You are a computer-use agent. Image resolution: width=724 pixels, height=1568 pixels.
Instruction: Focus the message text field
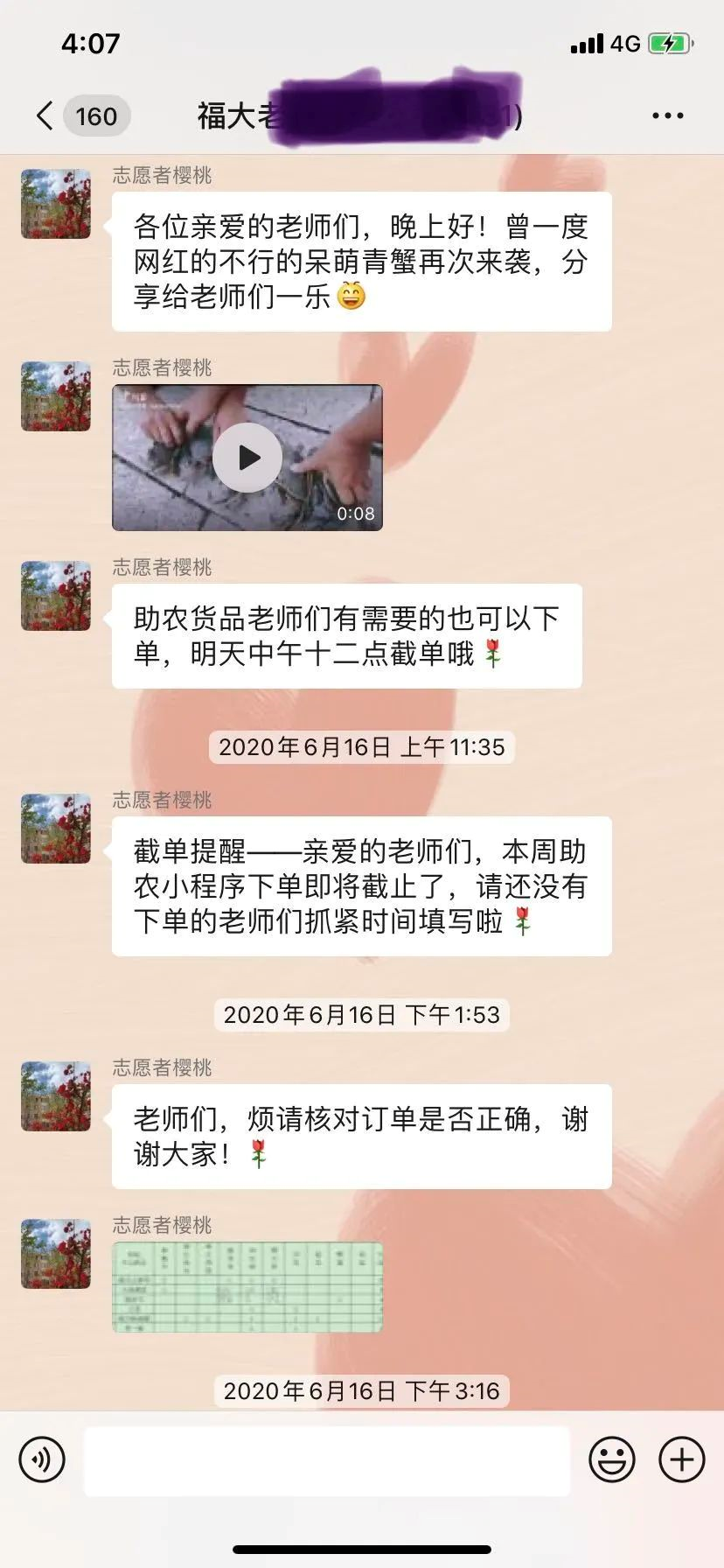(x=327, y=1459)
